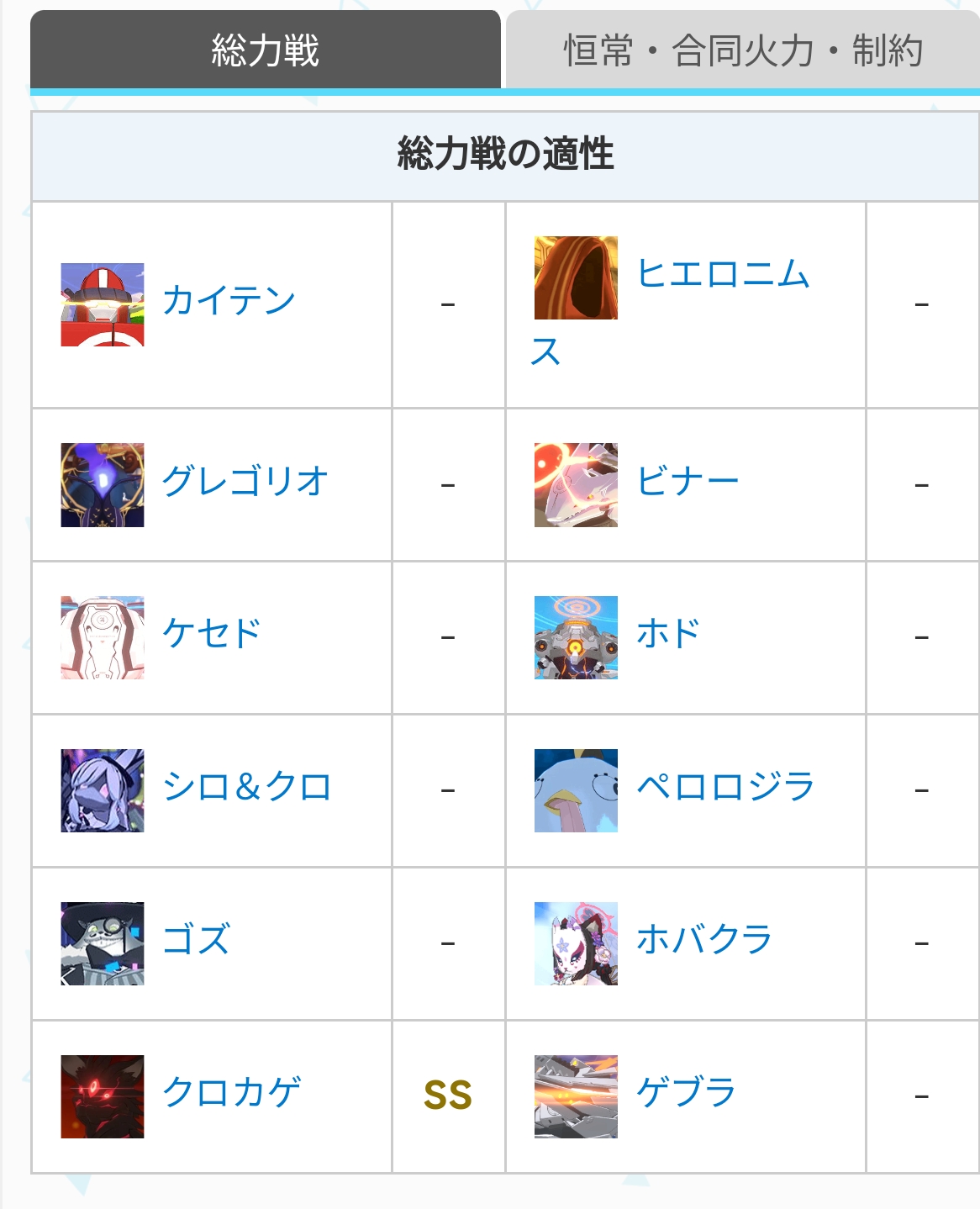Open the グレゴリオ boss link
Image resolution: width=980 pixels, height=1209 pixels.
click(x=245, y=482)
